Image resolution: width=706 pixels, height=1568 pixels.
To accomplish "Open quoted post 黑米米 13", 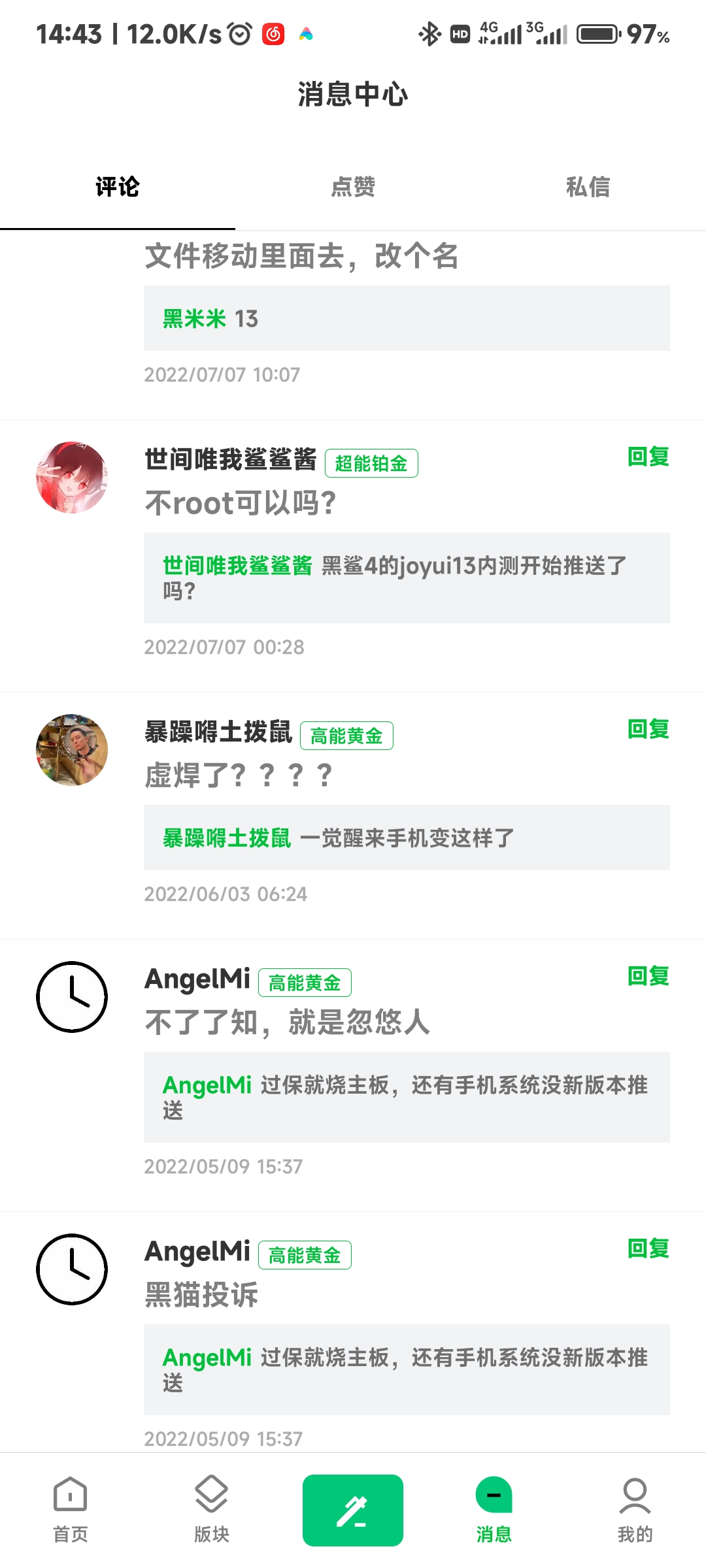I will click(407, 318).
